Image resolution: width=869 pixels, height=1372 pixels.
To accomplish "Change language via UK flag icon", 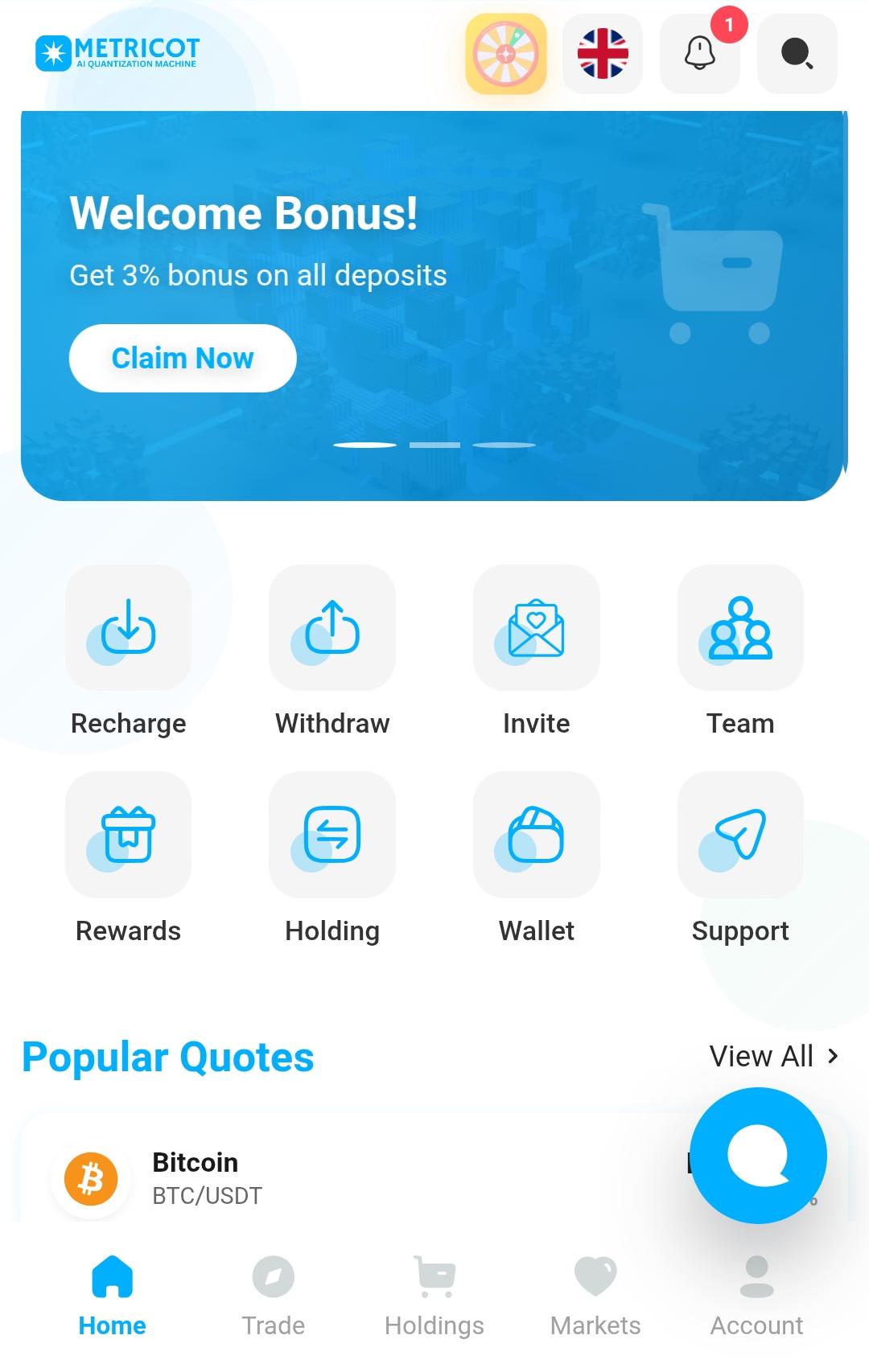I will (603, 54).
